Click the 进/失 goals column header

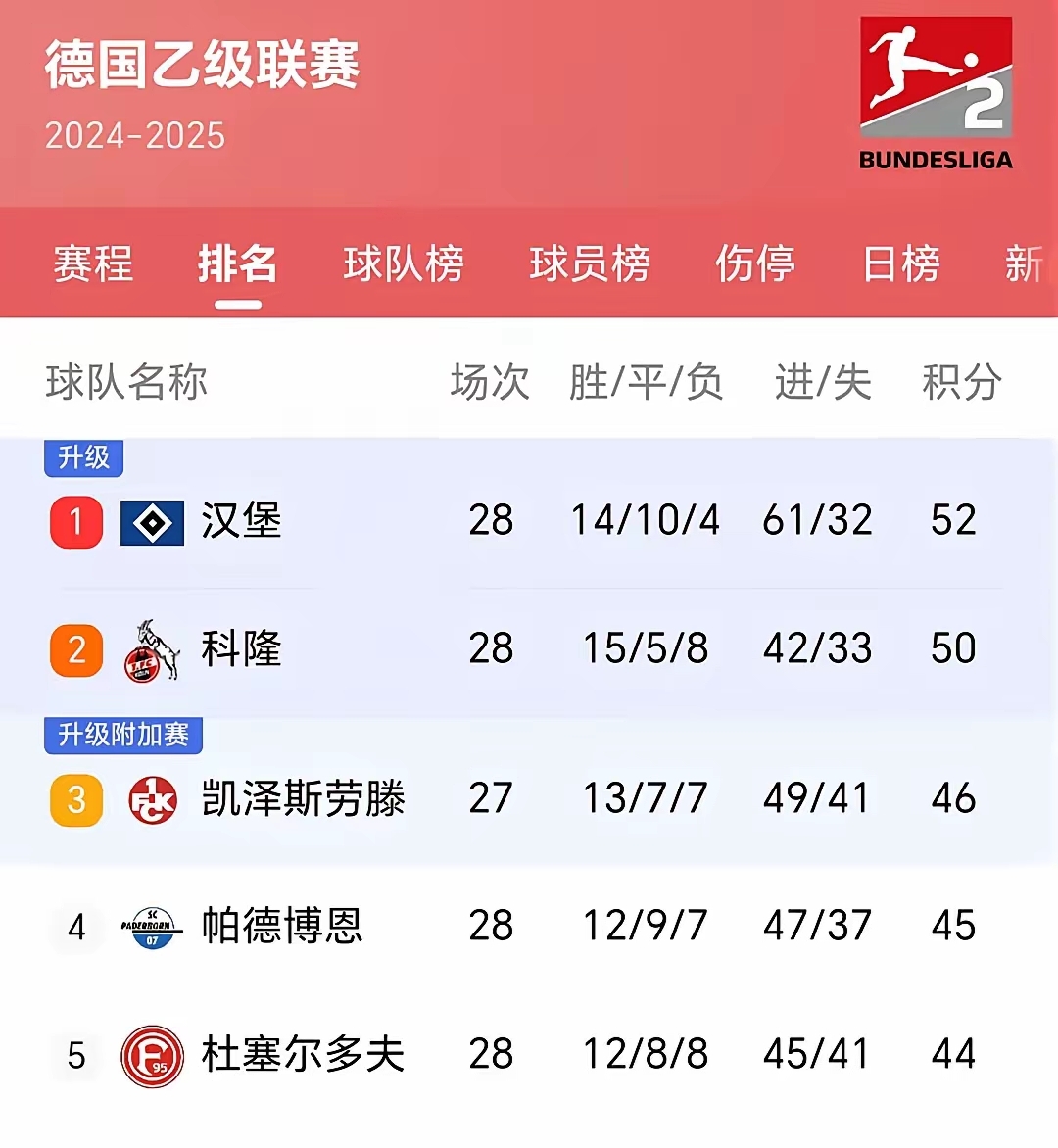823,384
